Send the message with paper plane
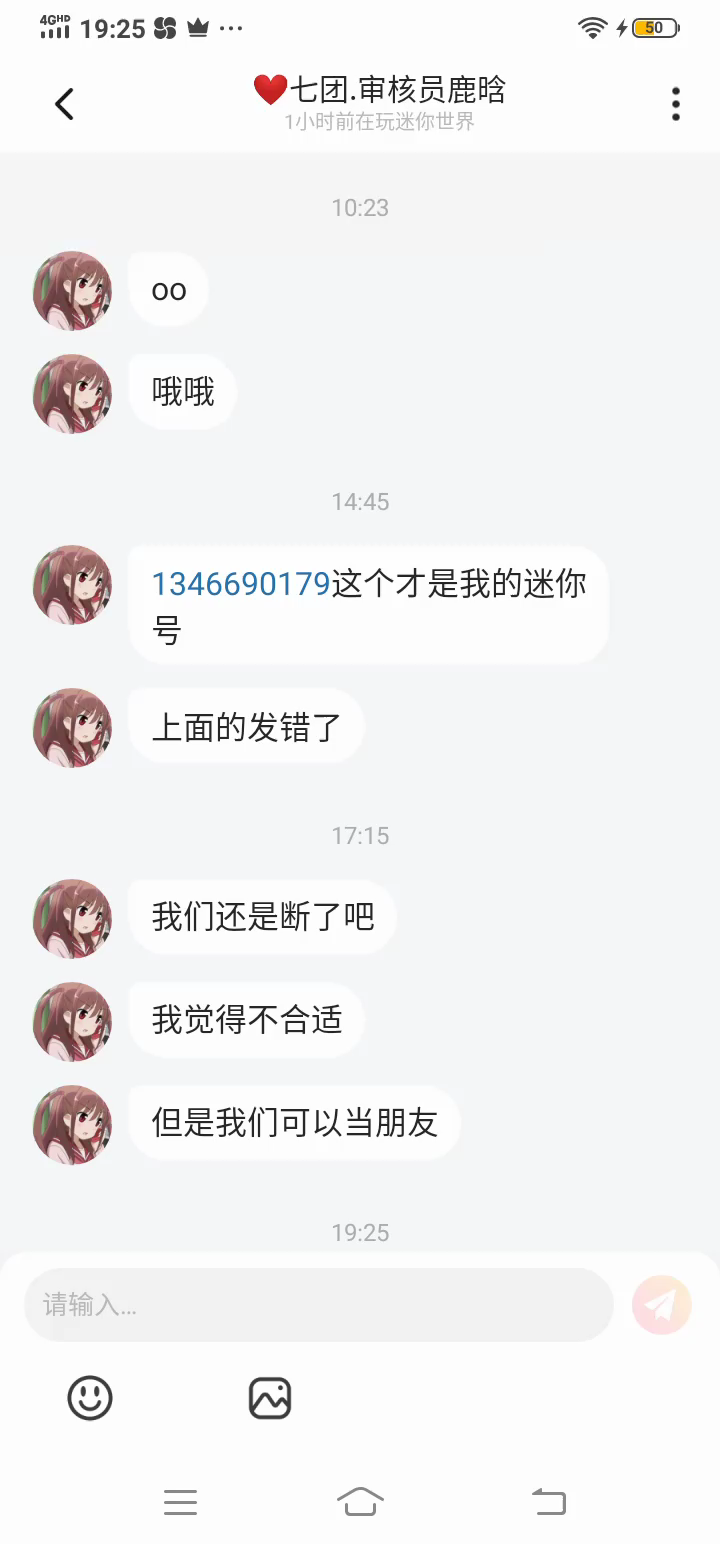Viewport: 720px width, 1544px height. (662, 1305)
